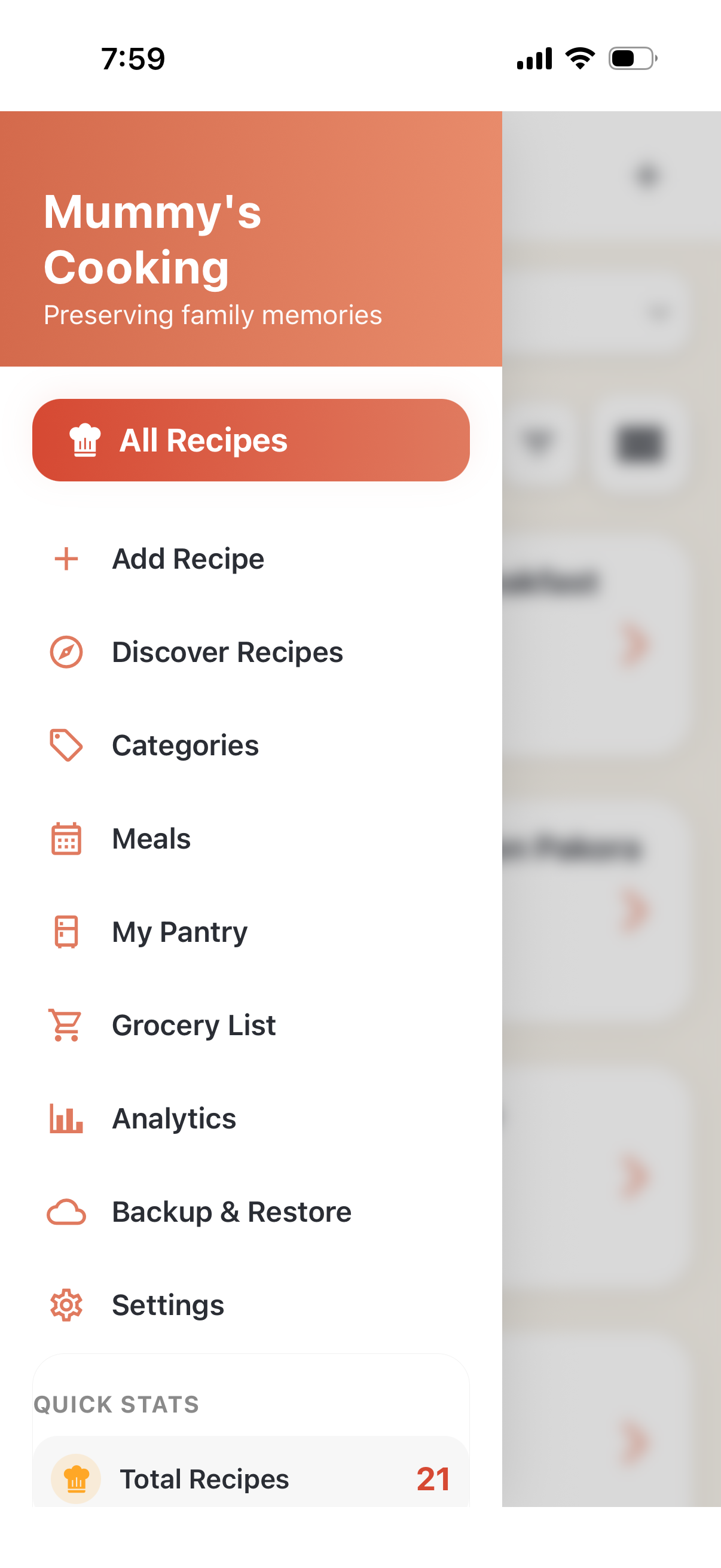Select the bar chart icon for Analytics

click(x=65, y=1118)
